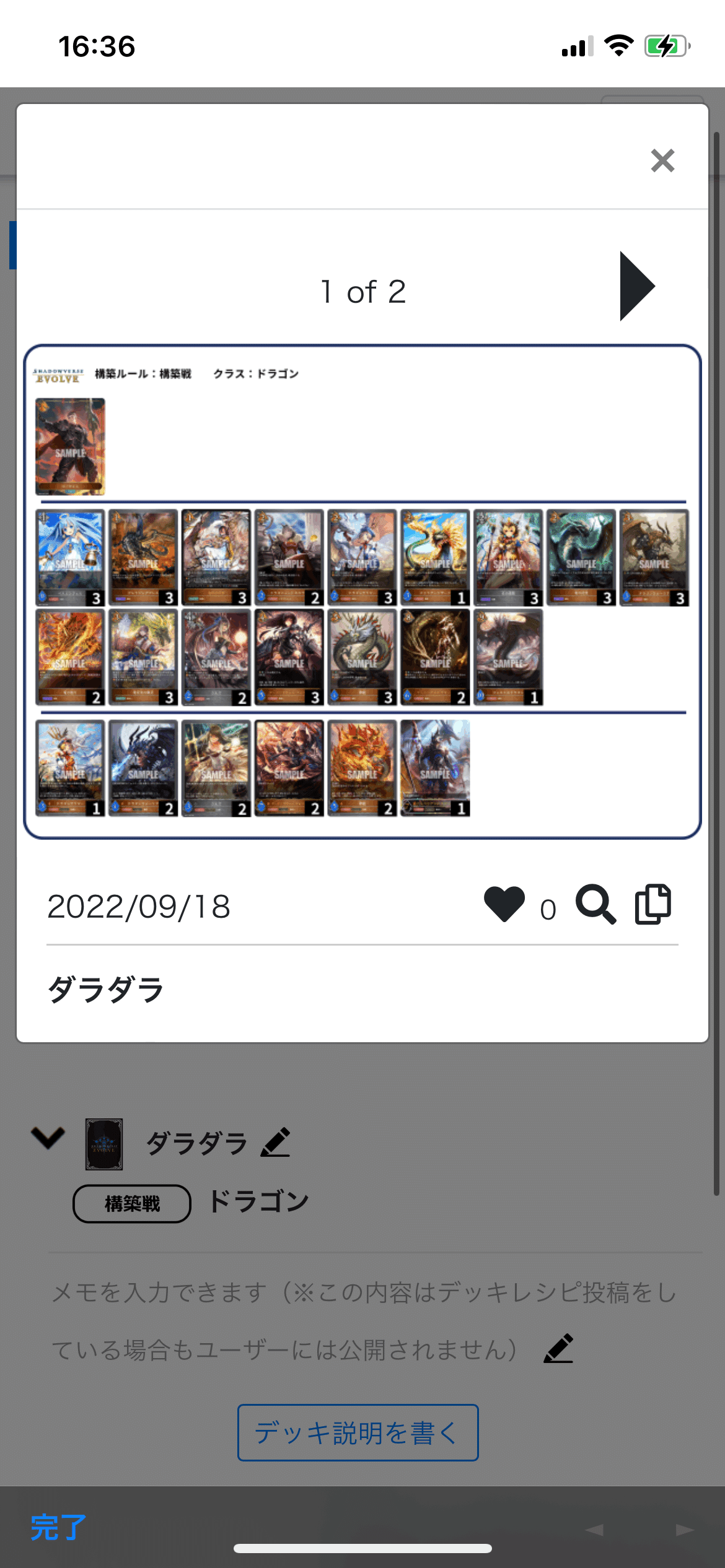The image size is (725, 1568).
Task: Zoom the deck image with the magnifier
Action: point(595,905)
